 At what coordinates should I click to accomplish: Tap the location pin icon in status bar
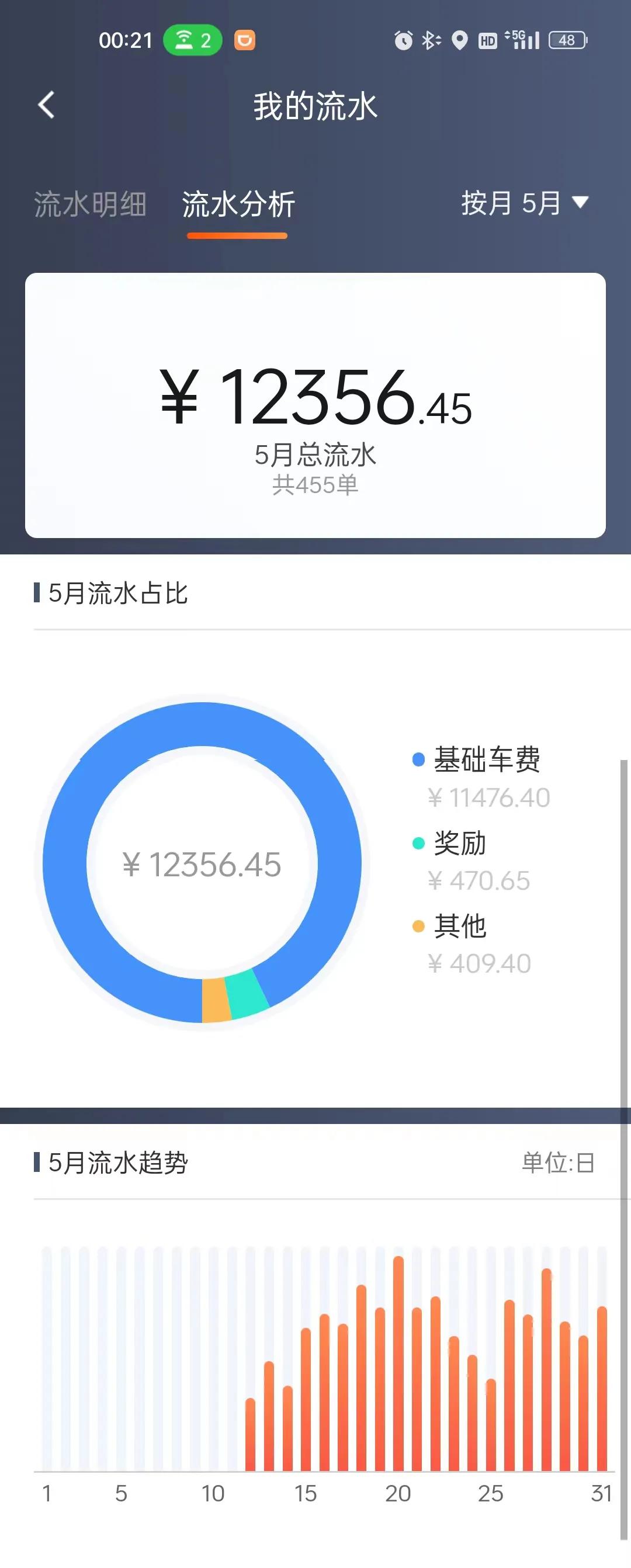(459, 40)
